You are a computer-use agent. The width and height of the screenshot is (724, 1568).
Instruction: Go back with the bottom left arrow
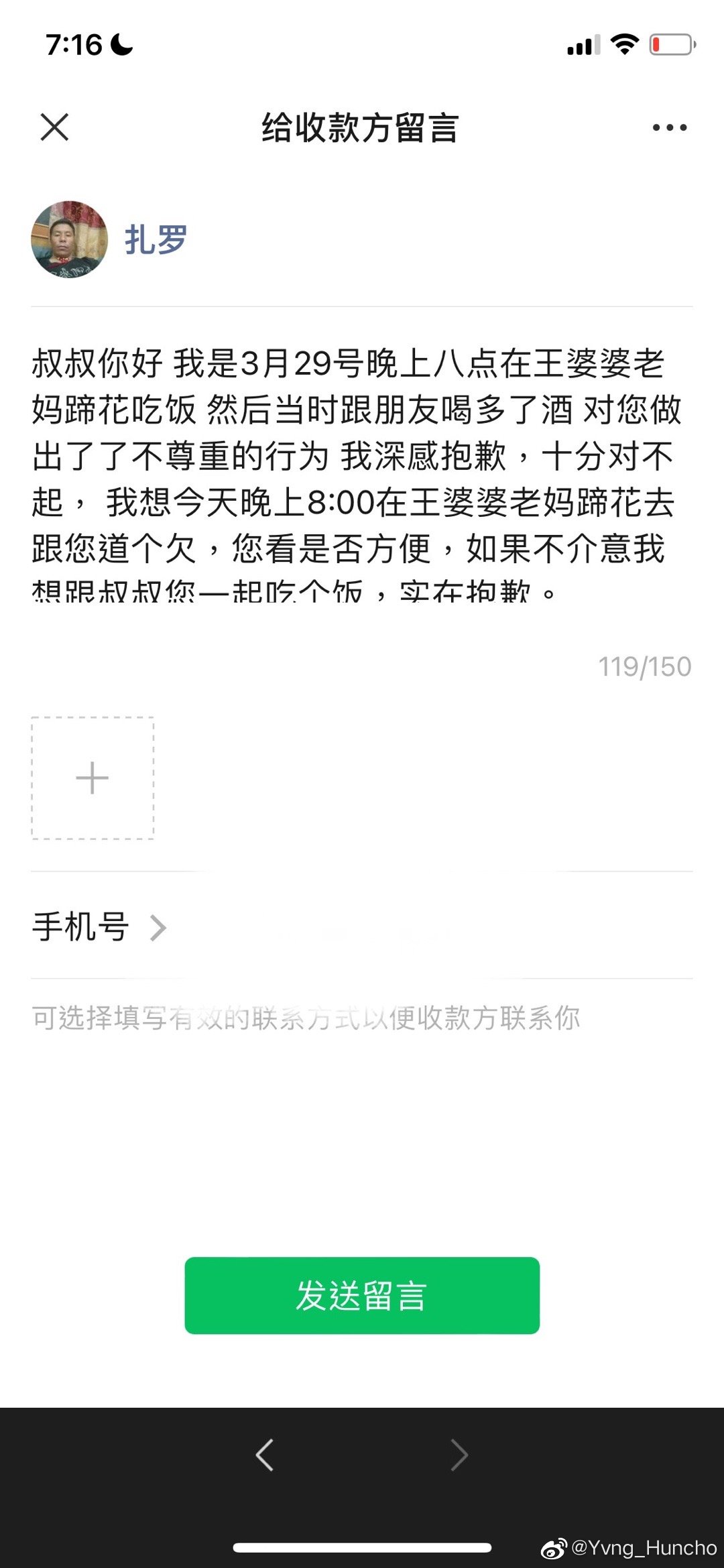point(265,1455)
